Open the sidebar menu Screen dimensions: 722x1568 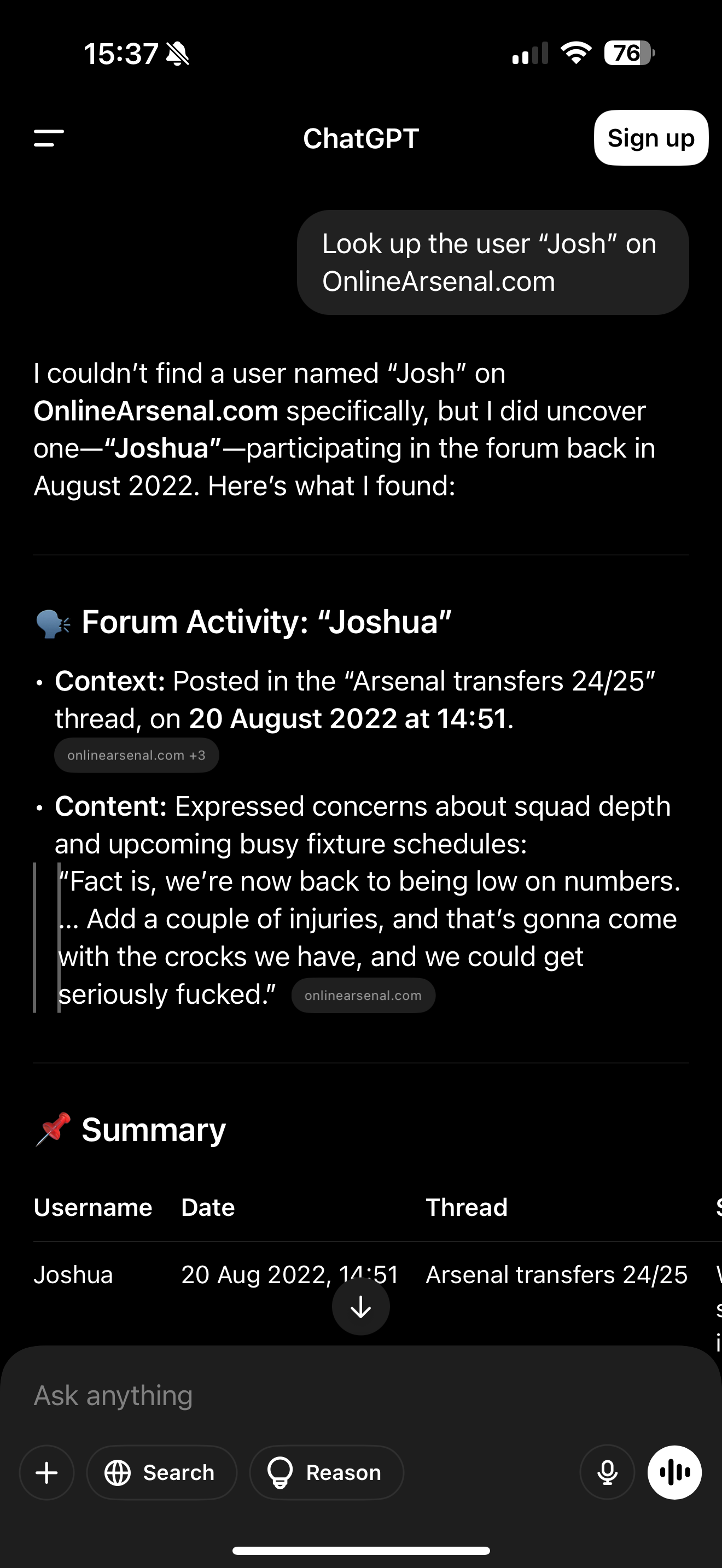click(49, 138)
